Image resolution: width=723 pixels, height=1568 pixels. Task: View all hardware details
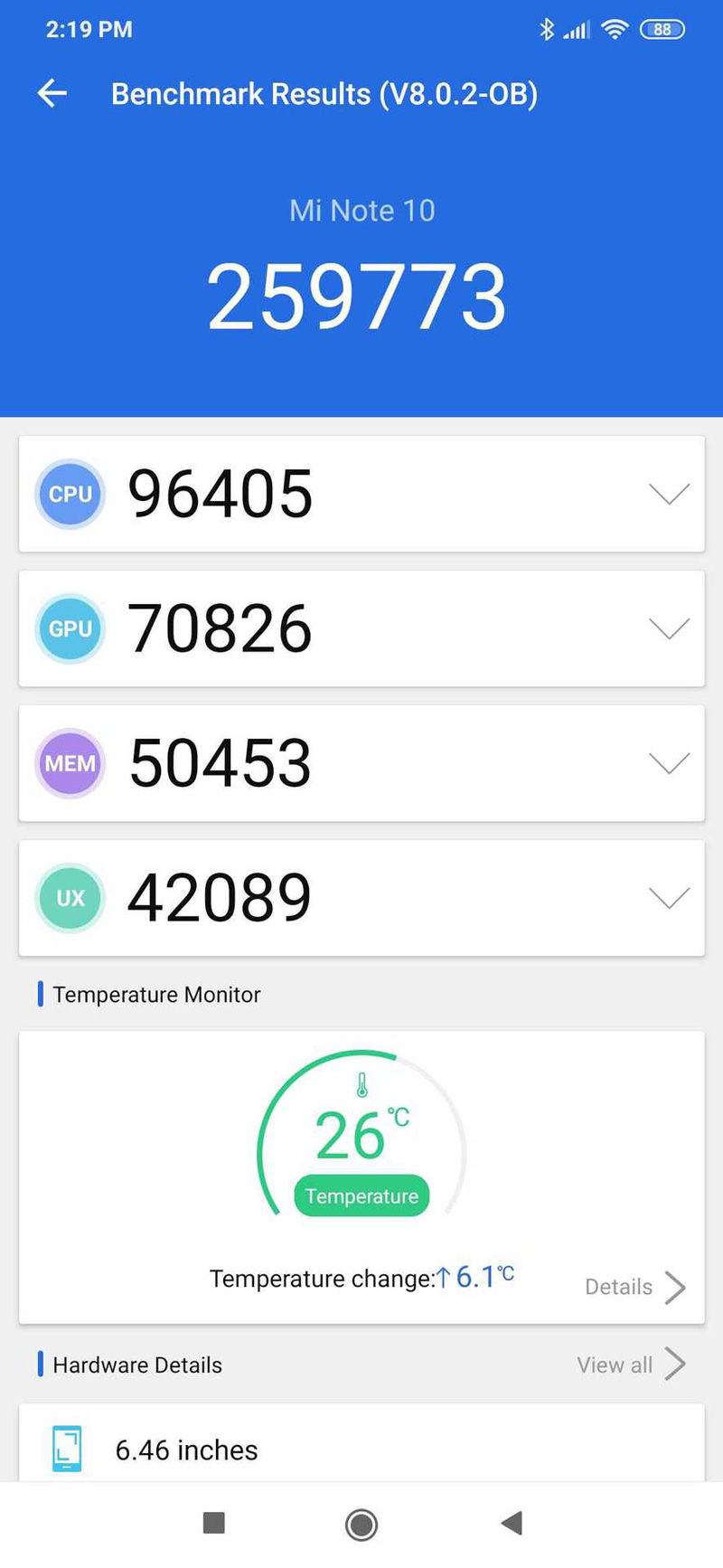pyautogui.click(x=630, y=1365)
